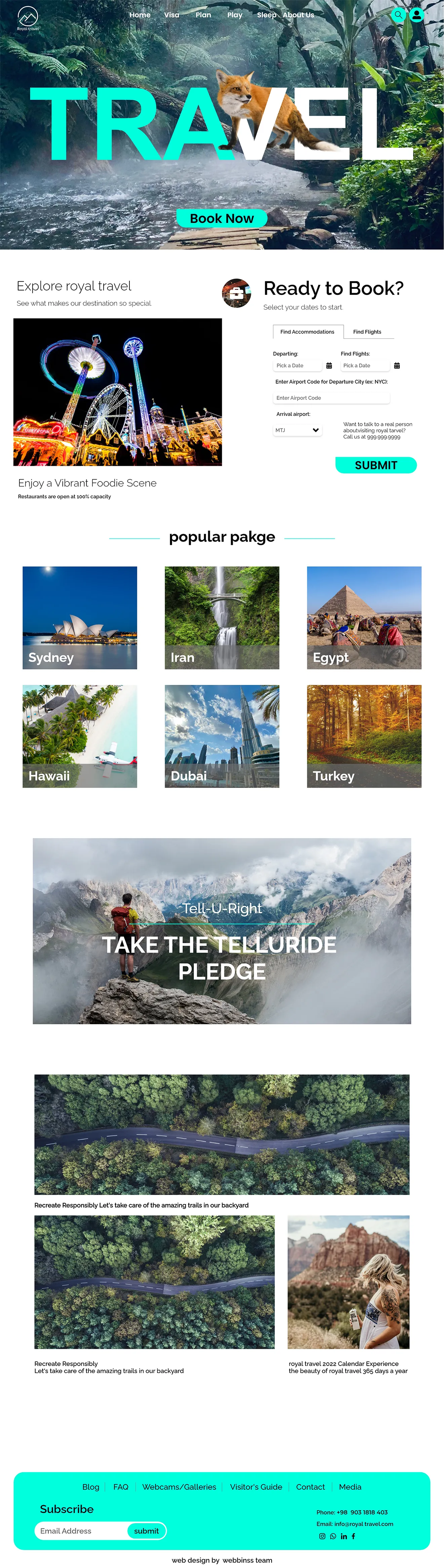Screen dimensions: 444x1568
Task: Open the Plan menu item
Action: tap(203, 15)
